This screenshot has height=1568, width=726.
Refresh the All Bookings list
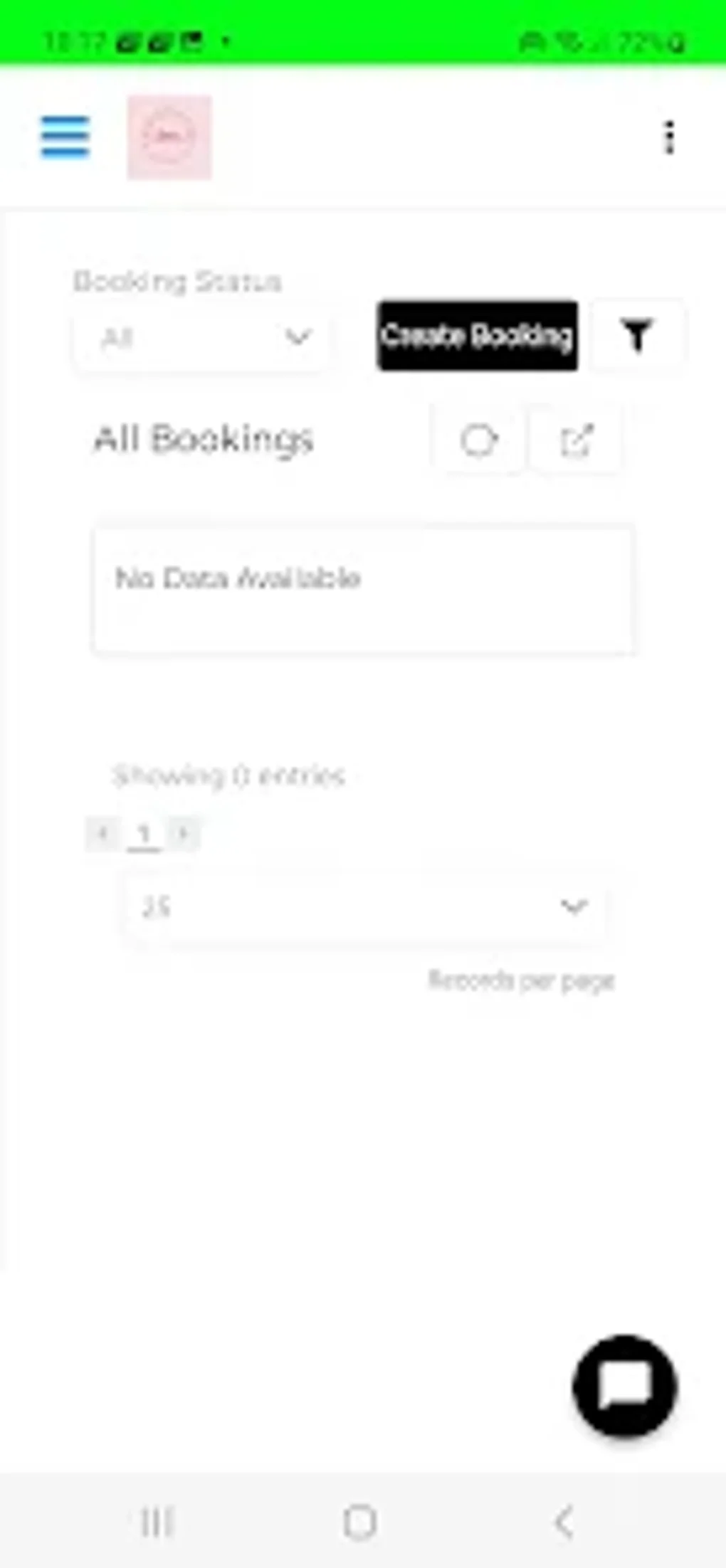tap(478, 440)
